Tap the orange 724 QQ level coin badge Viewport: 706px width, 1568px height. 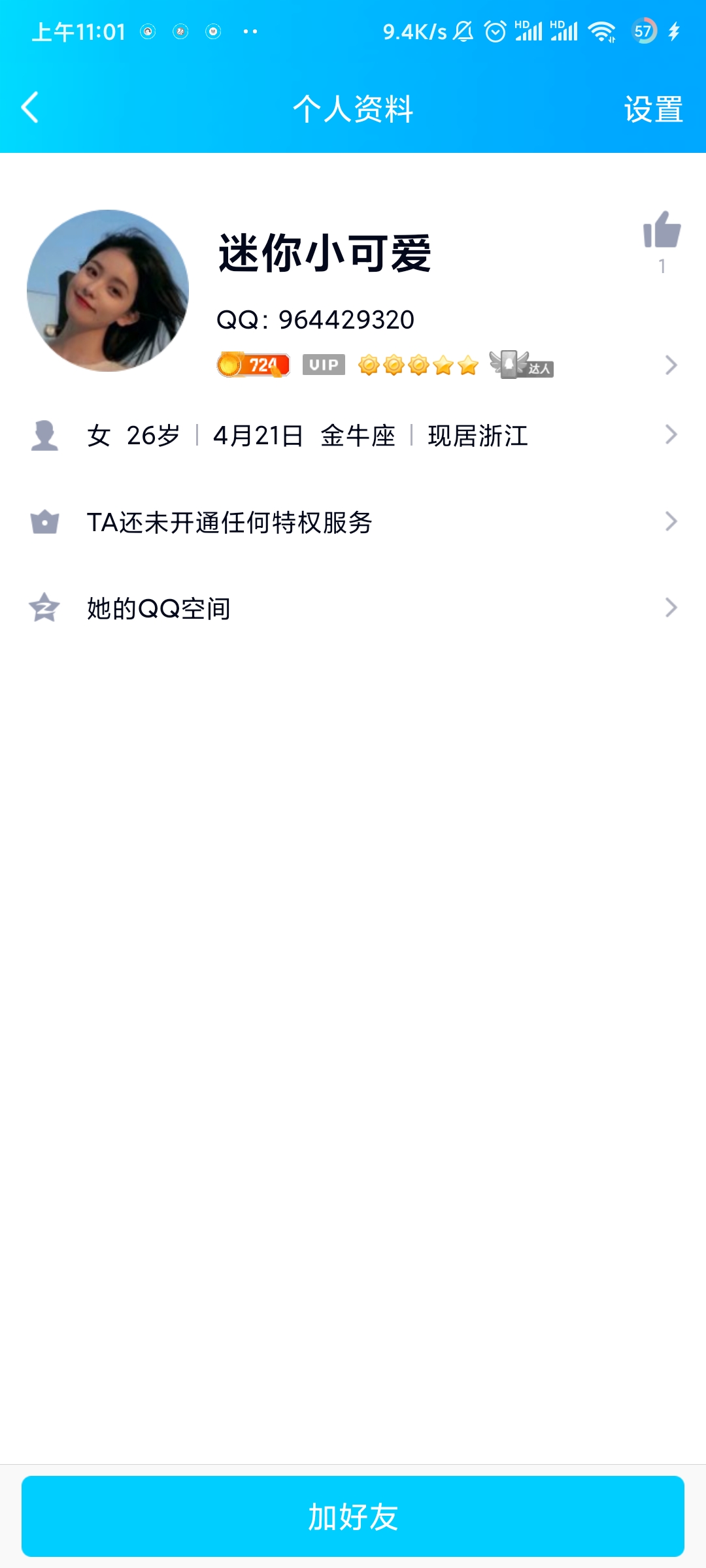(x=252, y=365)
